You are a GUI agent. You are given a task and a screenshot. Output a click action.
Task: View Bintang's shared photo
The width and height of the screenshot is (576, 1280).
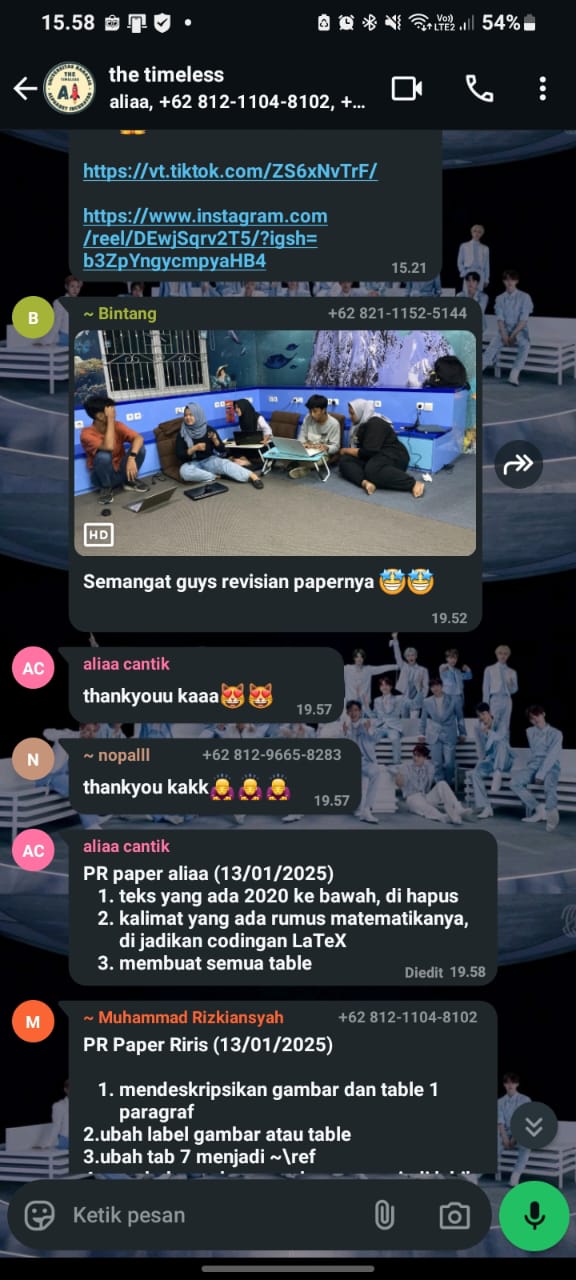pyautogui.click(x=275, y=443)
